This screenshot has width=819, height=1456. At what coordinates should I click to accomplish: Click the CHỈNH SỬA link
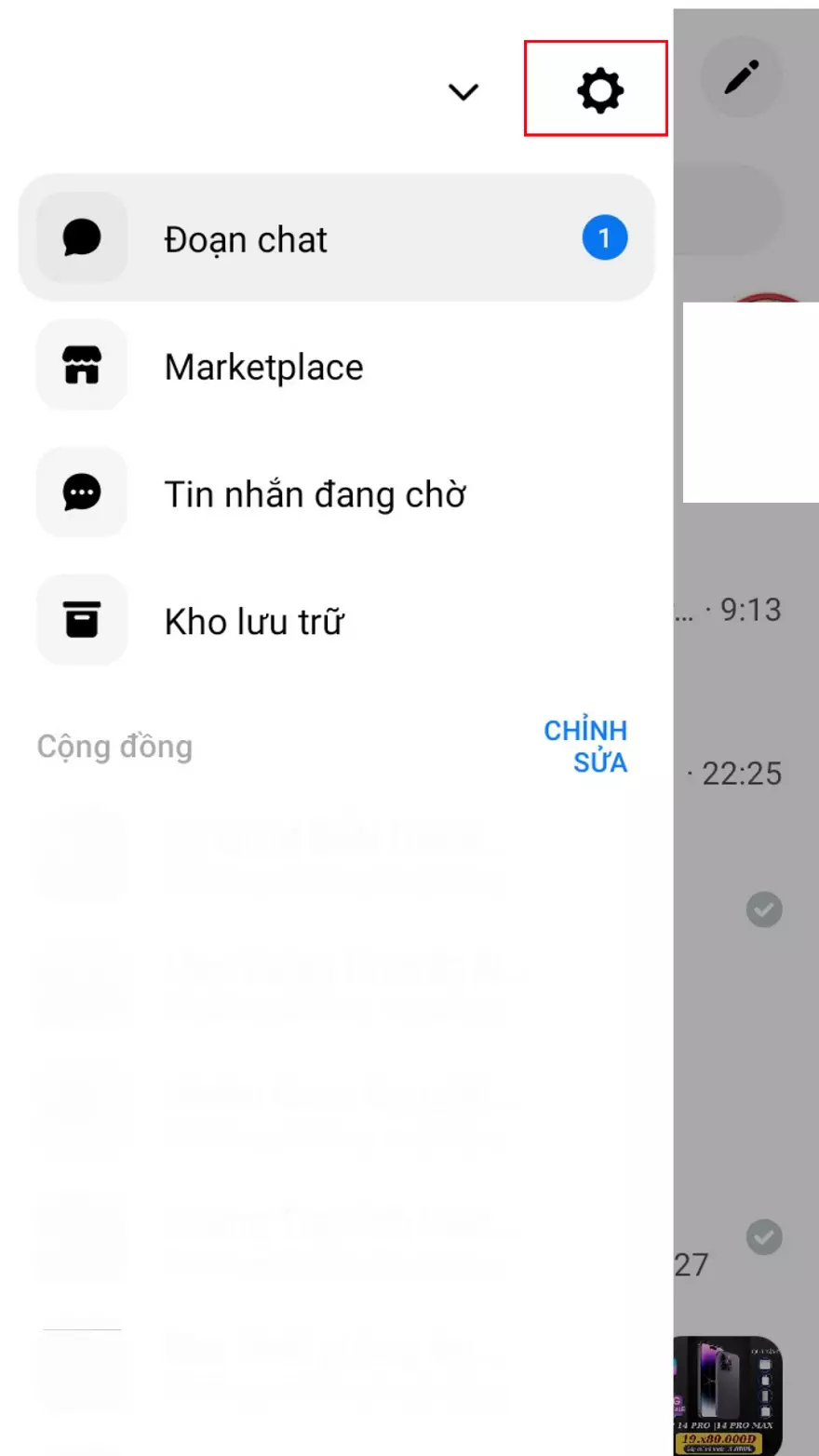584,745
